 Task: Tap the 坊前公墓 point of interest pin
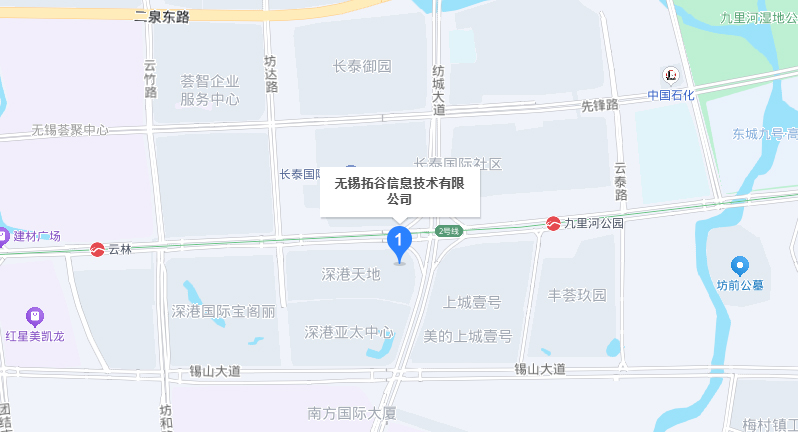740,266
